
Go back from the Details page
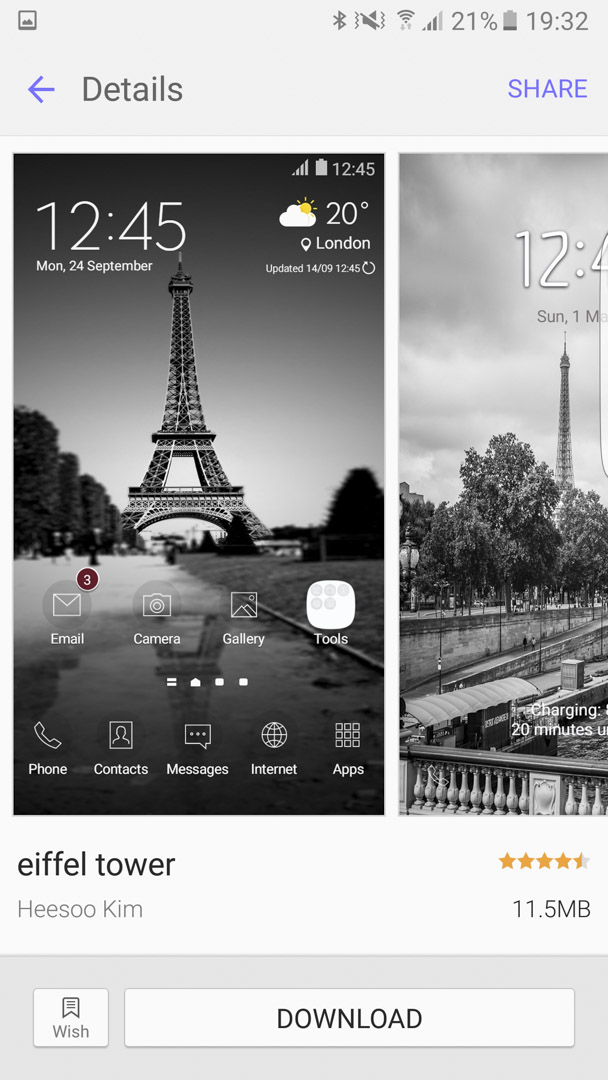pyautogui.click(x=41, y=90)
